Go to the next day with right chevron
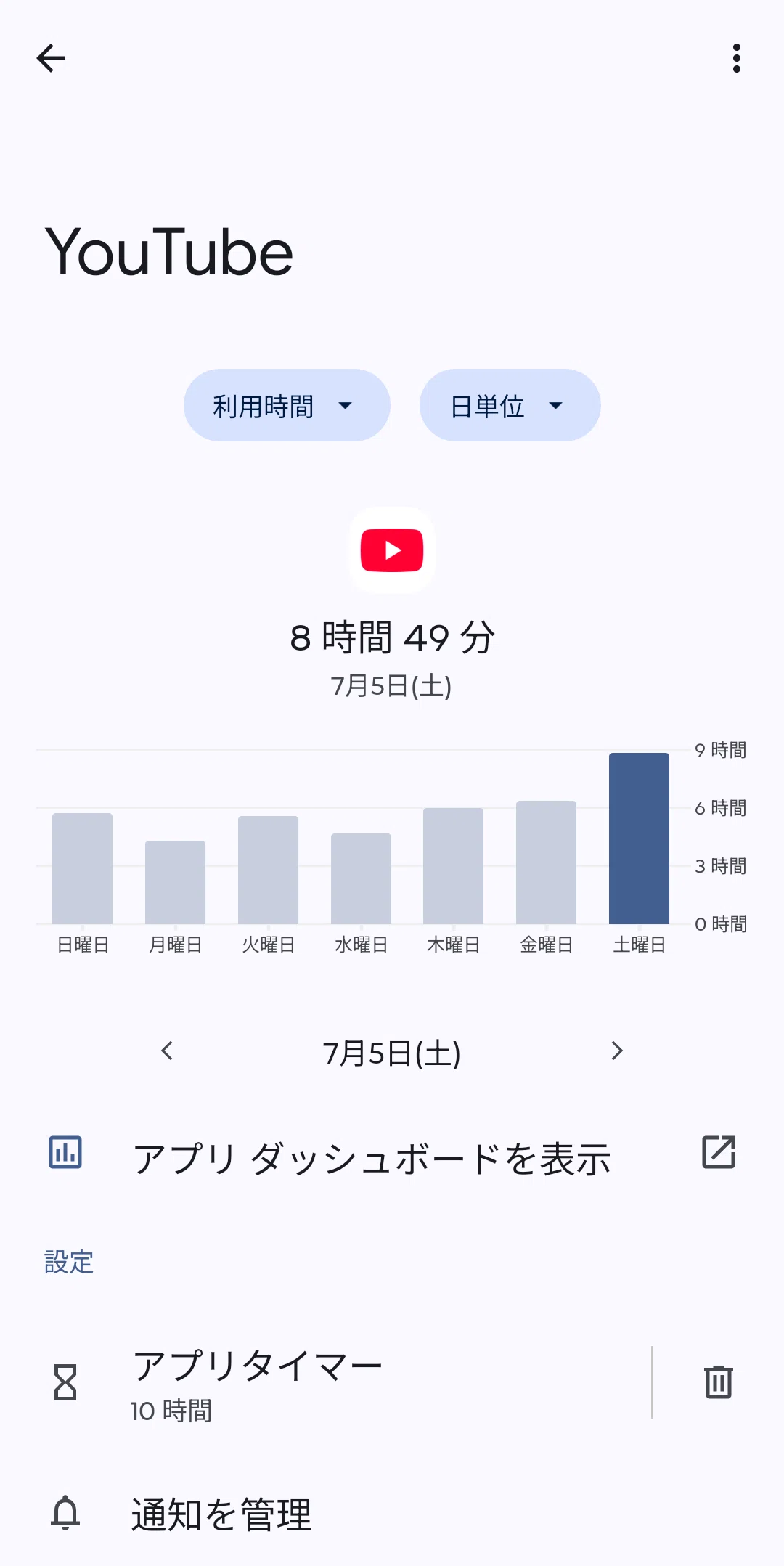The width and height of the screenshot is (784, 1566). (x=617, y=1051)
